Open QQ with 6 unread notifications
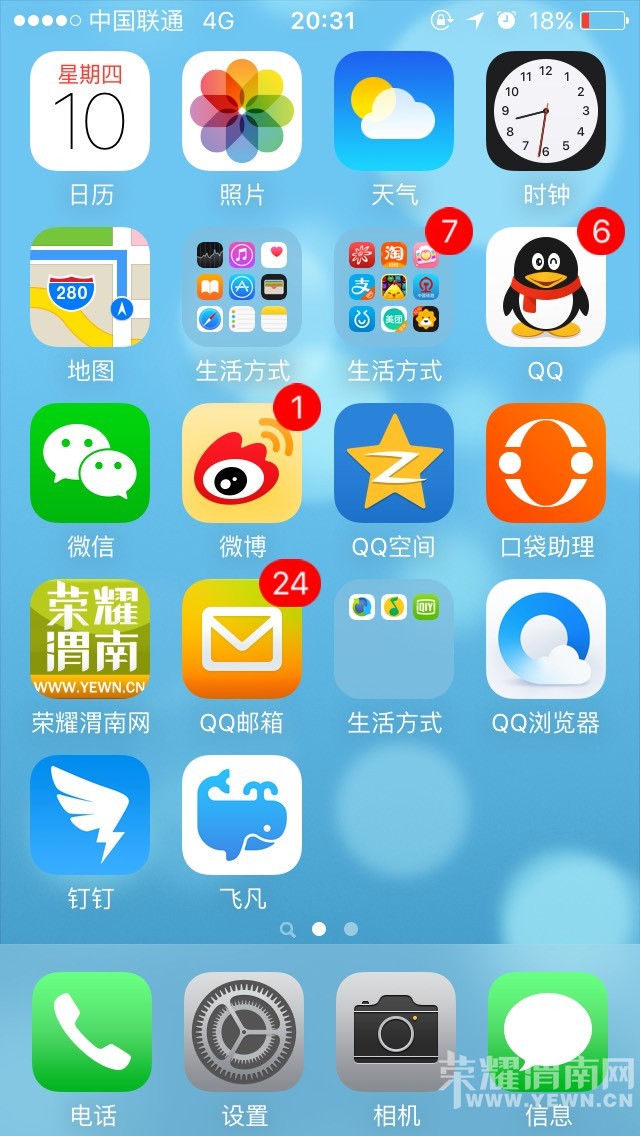 pos(546,287)
